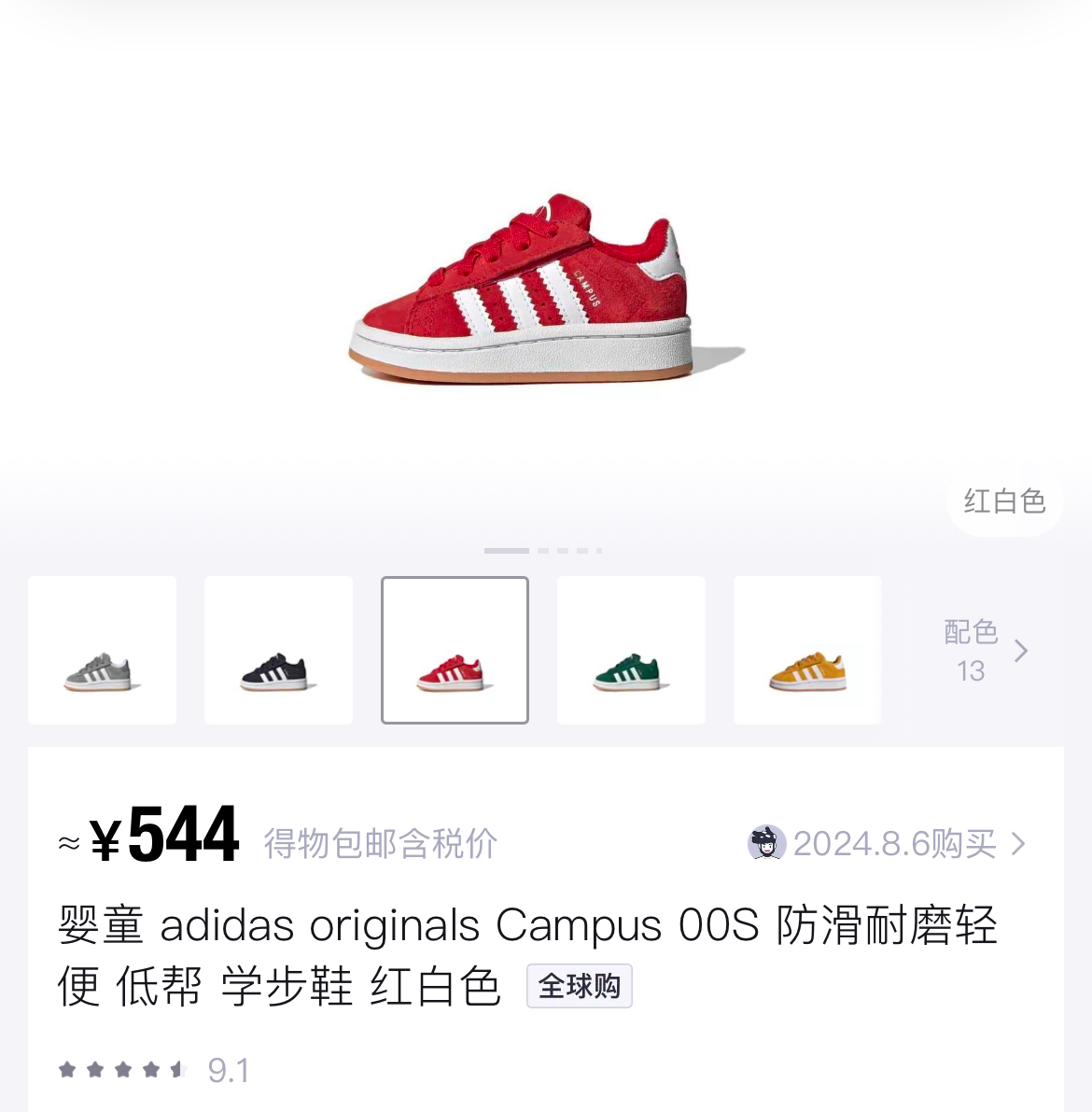Image resolution: width=1092 pixels, height=1112 pixels.
Task: View all 13 colorways (配色)
Action: (x=985, y=650)
